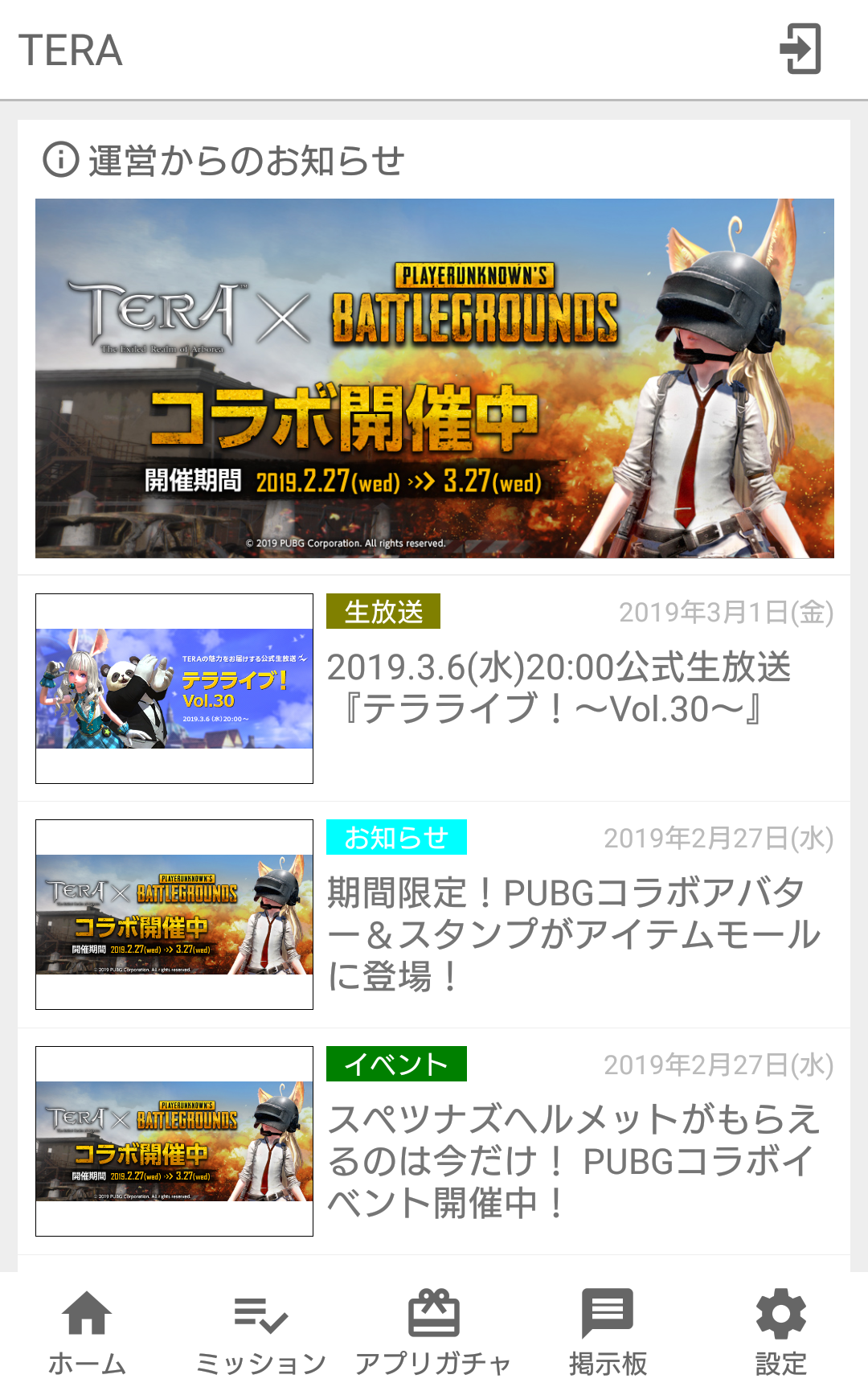Screen dimensions: 868x1391
Task: Open the アプリガチャ tab
Action: click(x=434, y=1332)
